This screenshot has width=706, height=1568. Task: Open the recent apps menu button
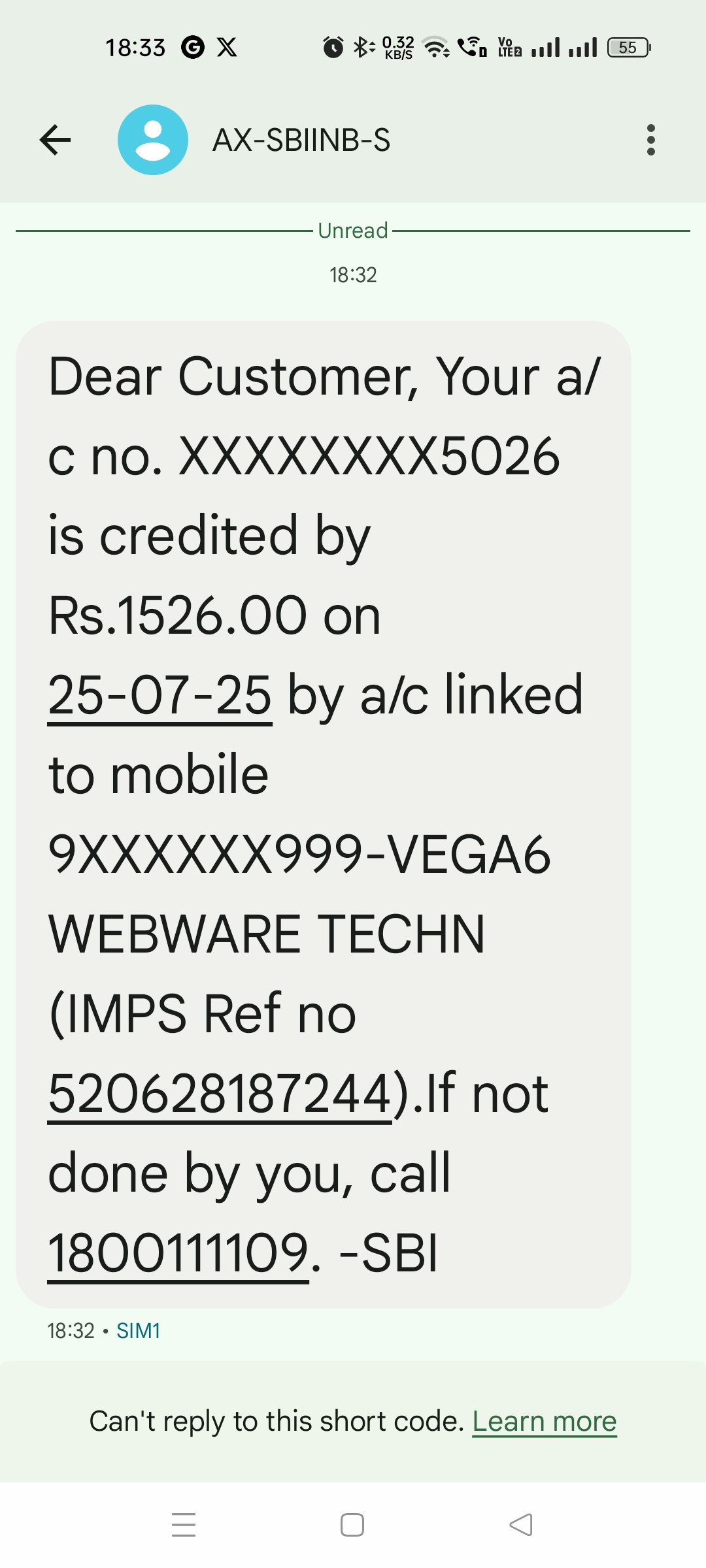coord(184,1525)
